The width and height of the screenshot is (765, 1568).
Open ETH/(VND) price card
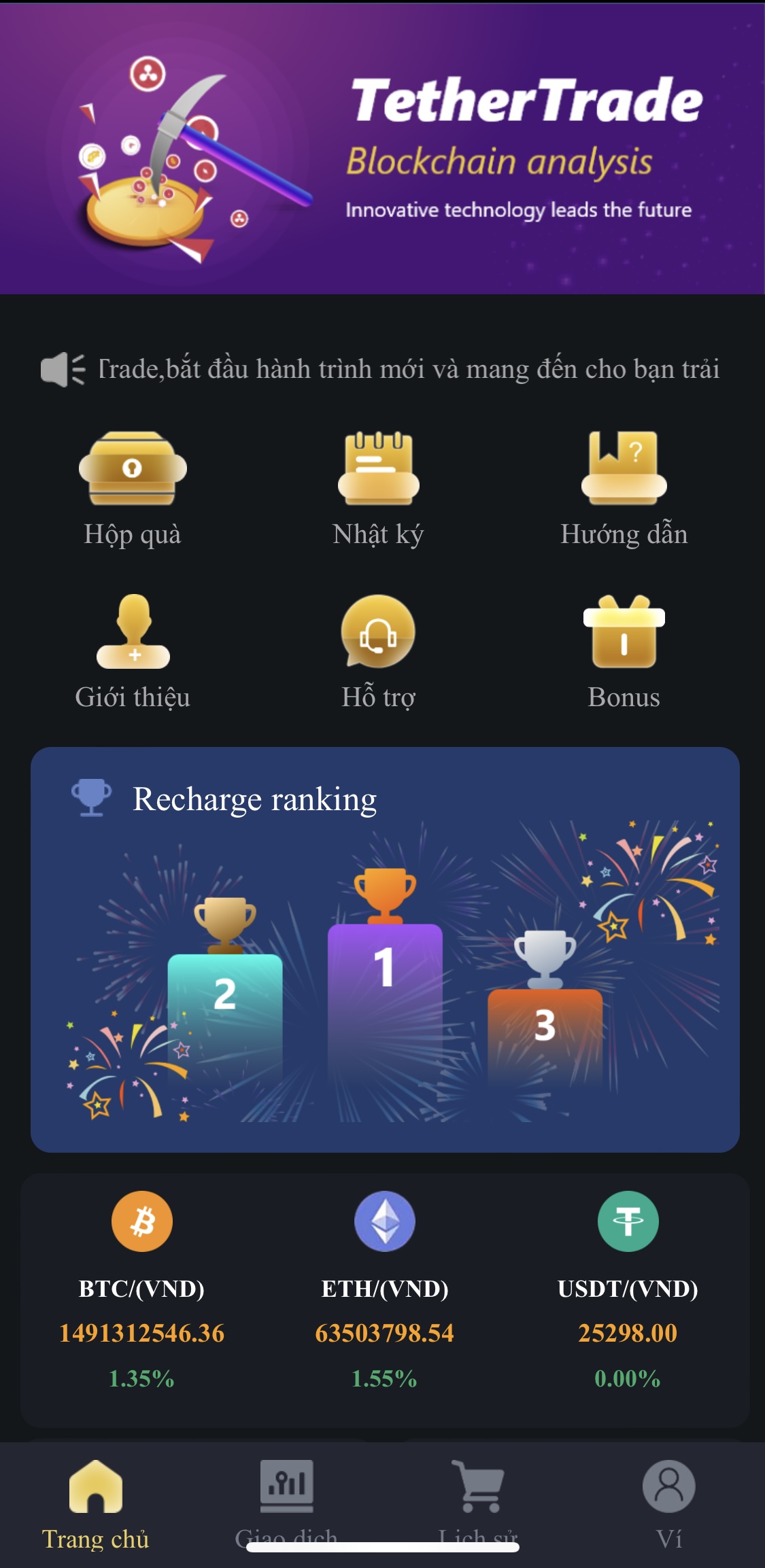click(x=384, y=1288)
